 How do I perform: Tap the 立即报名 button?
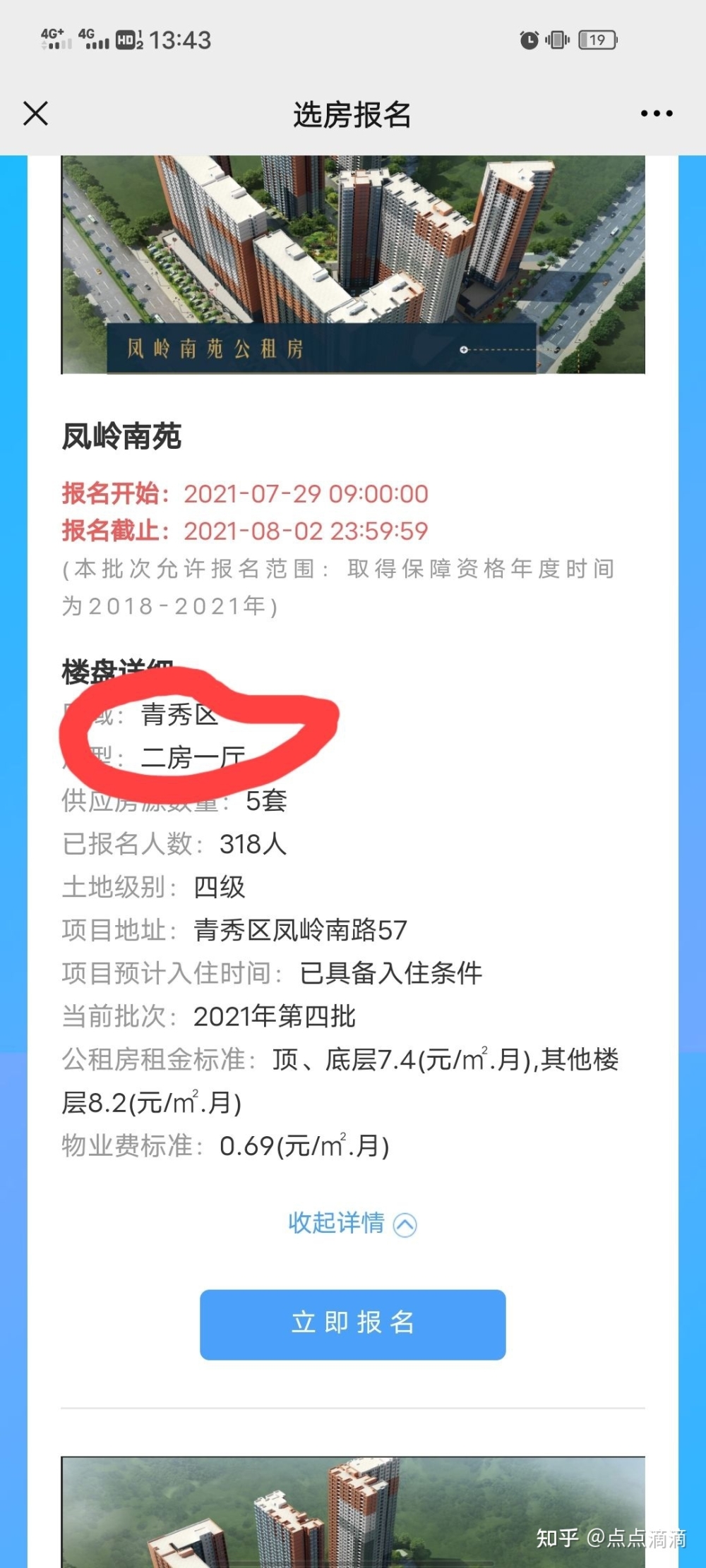(x=352, y=1325)
